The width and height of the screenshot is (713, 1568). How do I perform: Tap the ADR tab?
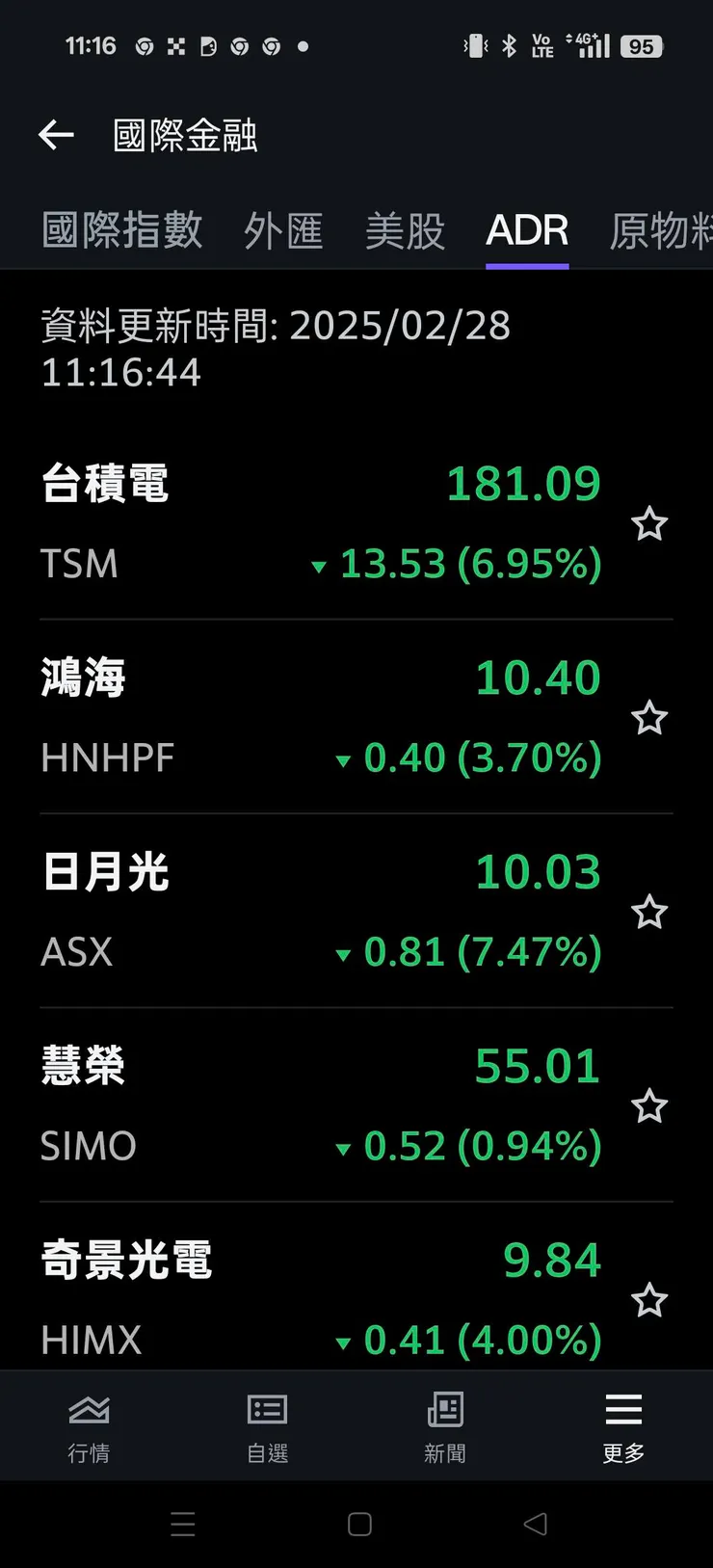pyautogui.click(x=527, y=231)
